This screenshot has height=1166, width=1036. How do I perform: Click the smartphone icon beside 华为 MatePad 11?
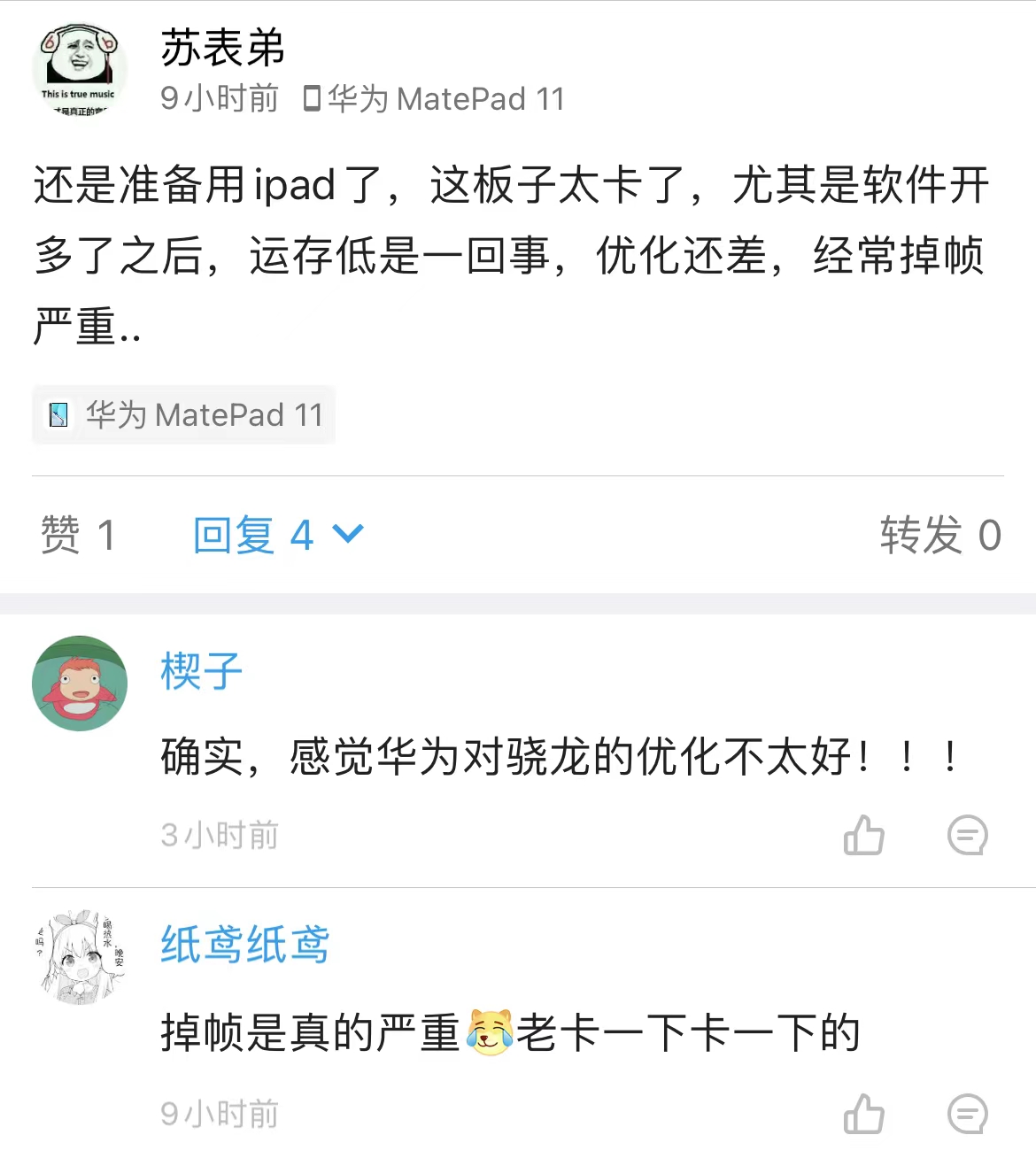pos(312,98)
